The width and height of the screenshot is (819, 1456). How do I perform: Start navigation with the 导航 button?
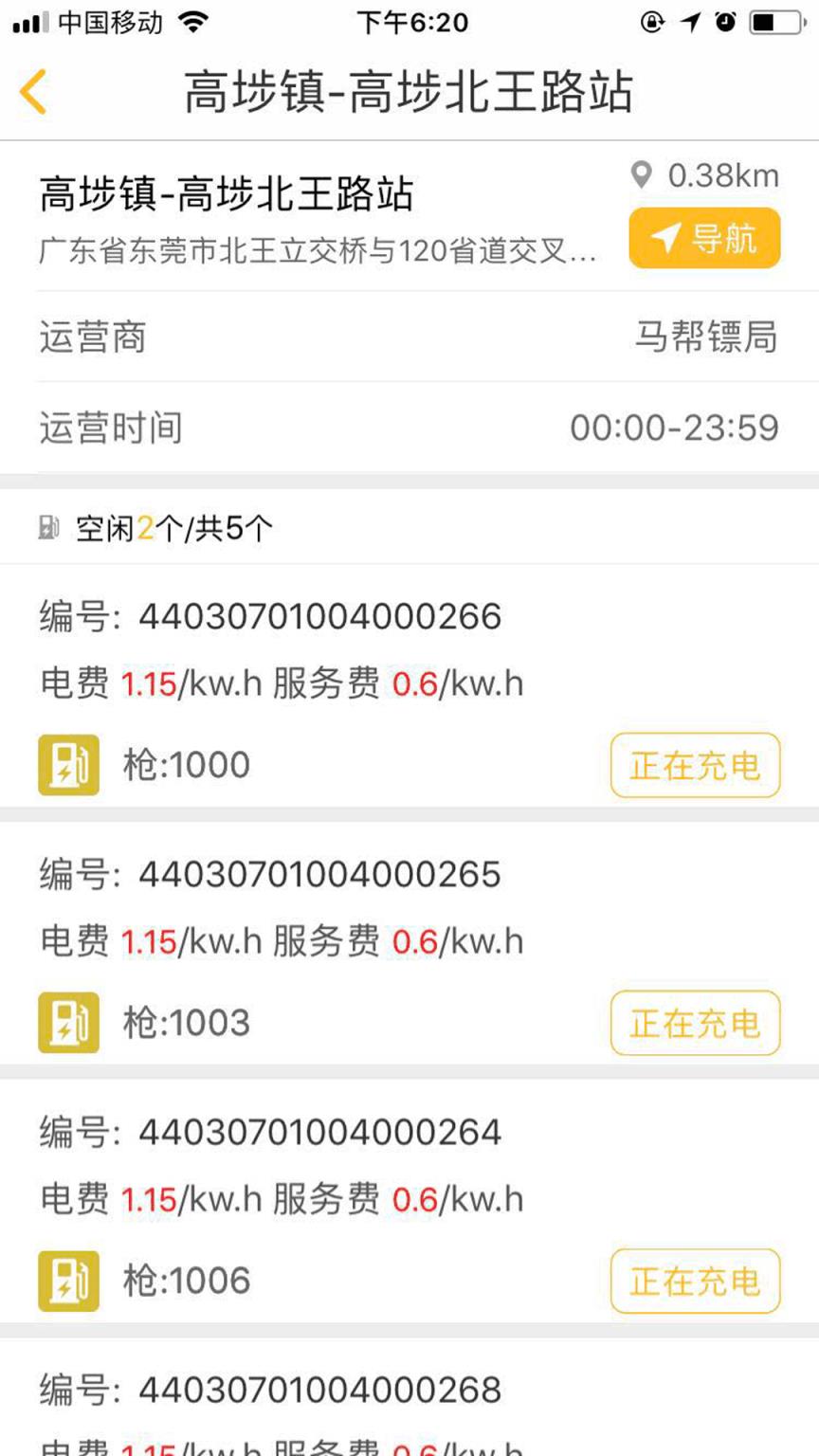click(704, 238)
